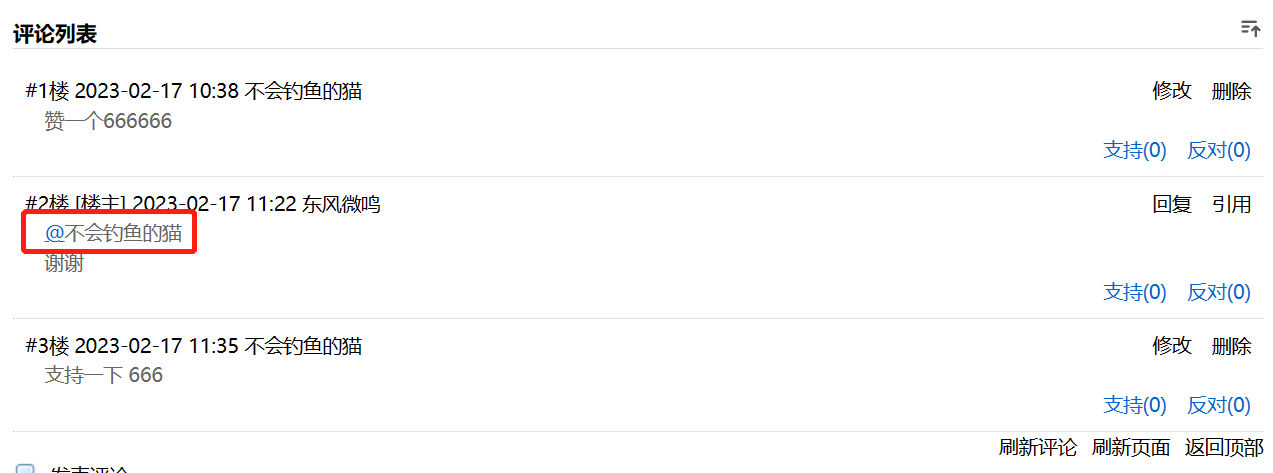Image resolution: width=1273 pixels, height=473 pixels.
Task: Tap 修改 on floor #3 comment
Action: coord(1172,346)
